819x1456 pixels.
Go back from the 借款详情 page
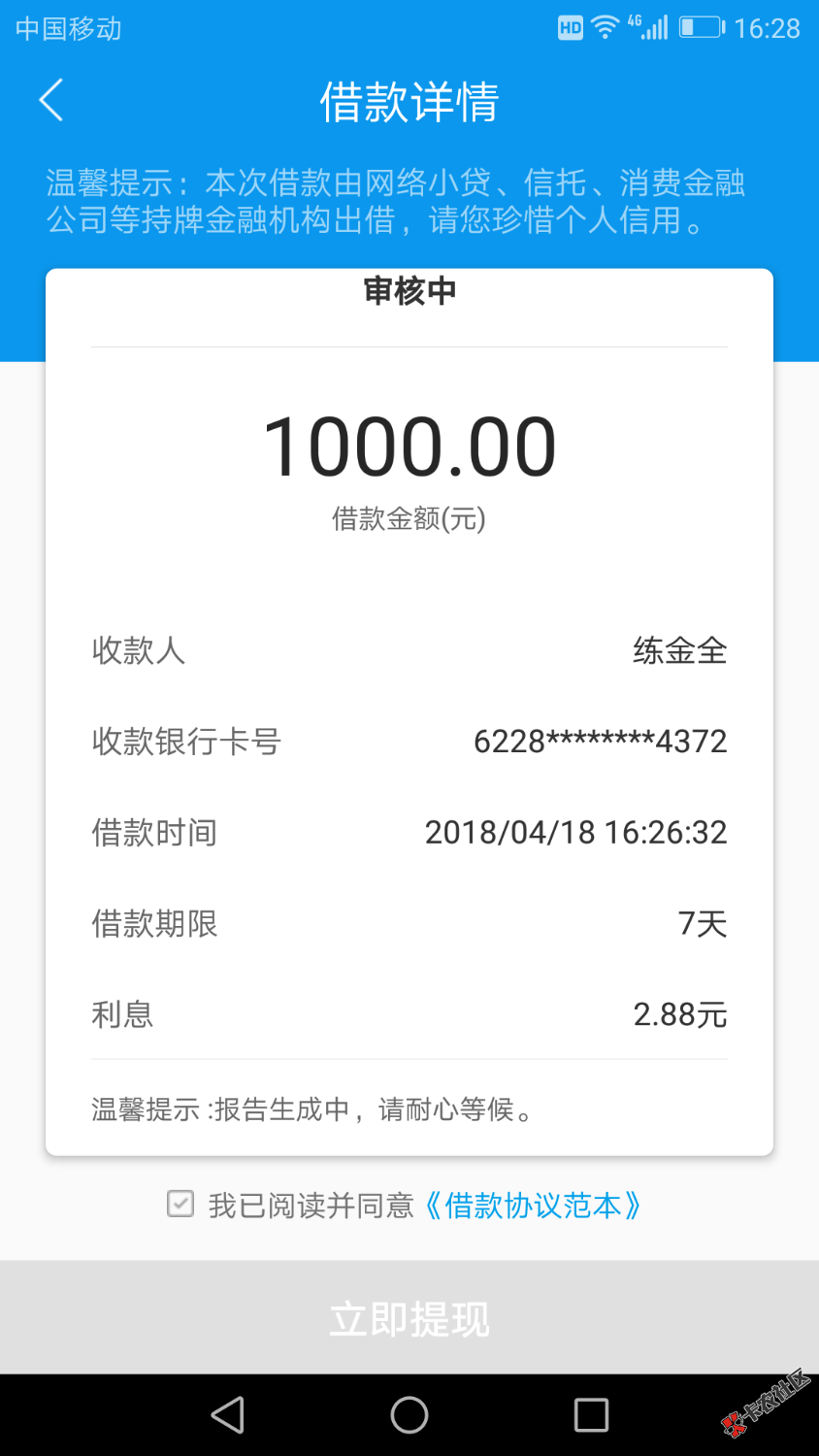pyautogui.click(x=51, y=100)
